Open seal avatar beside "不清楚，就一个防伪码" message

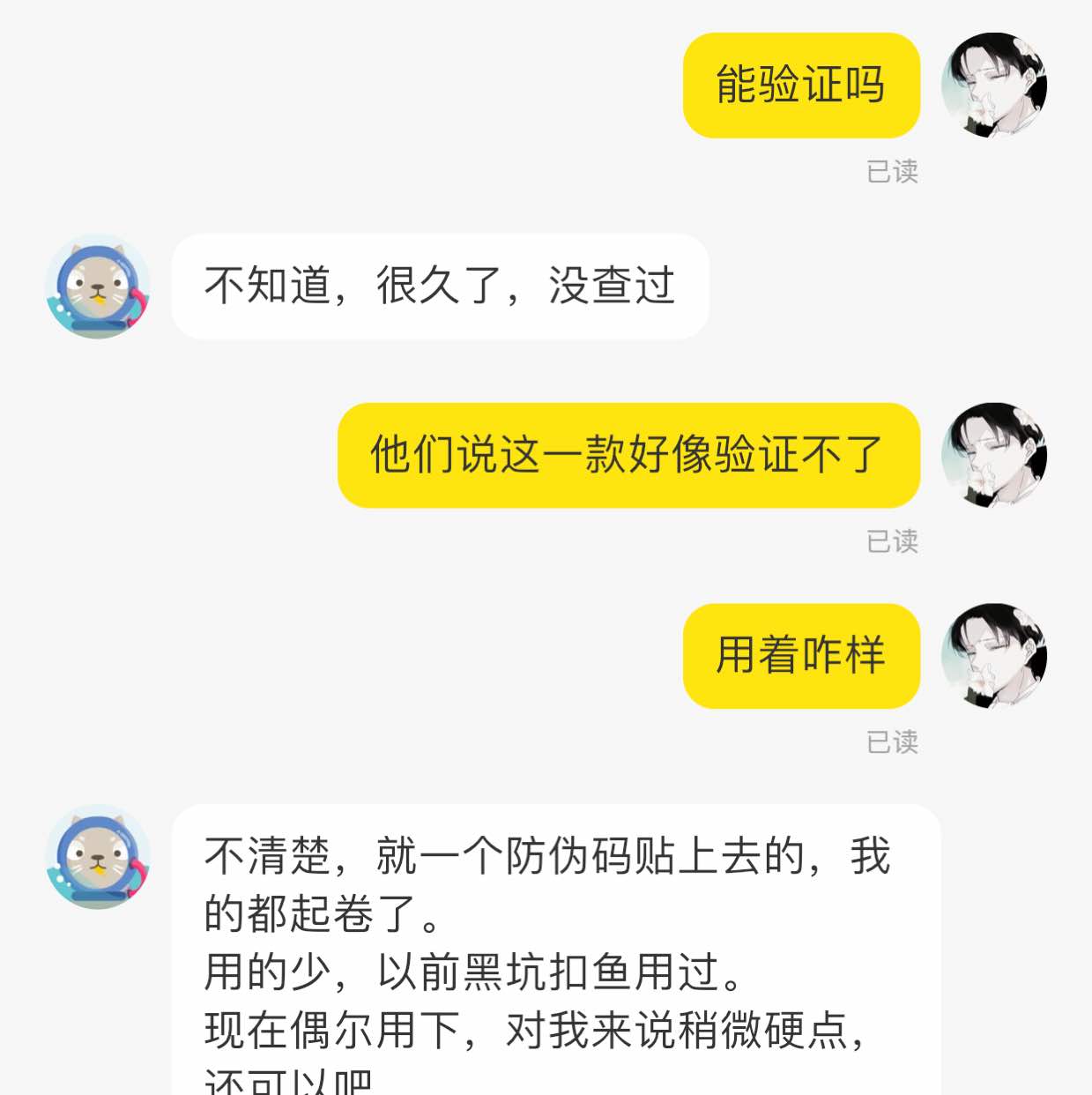pos(98,857)
